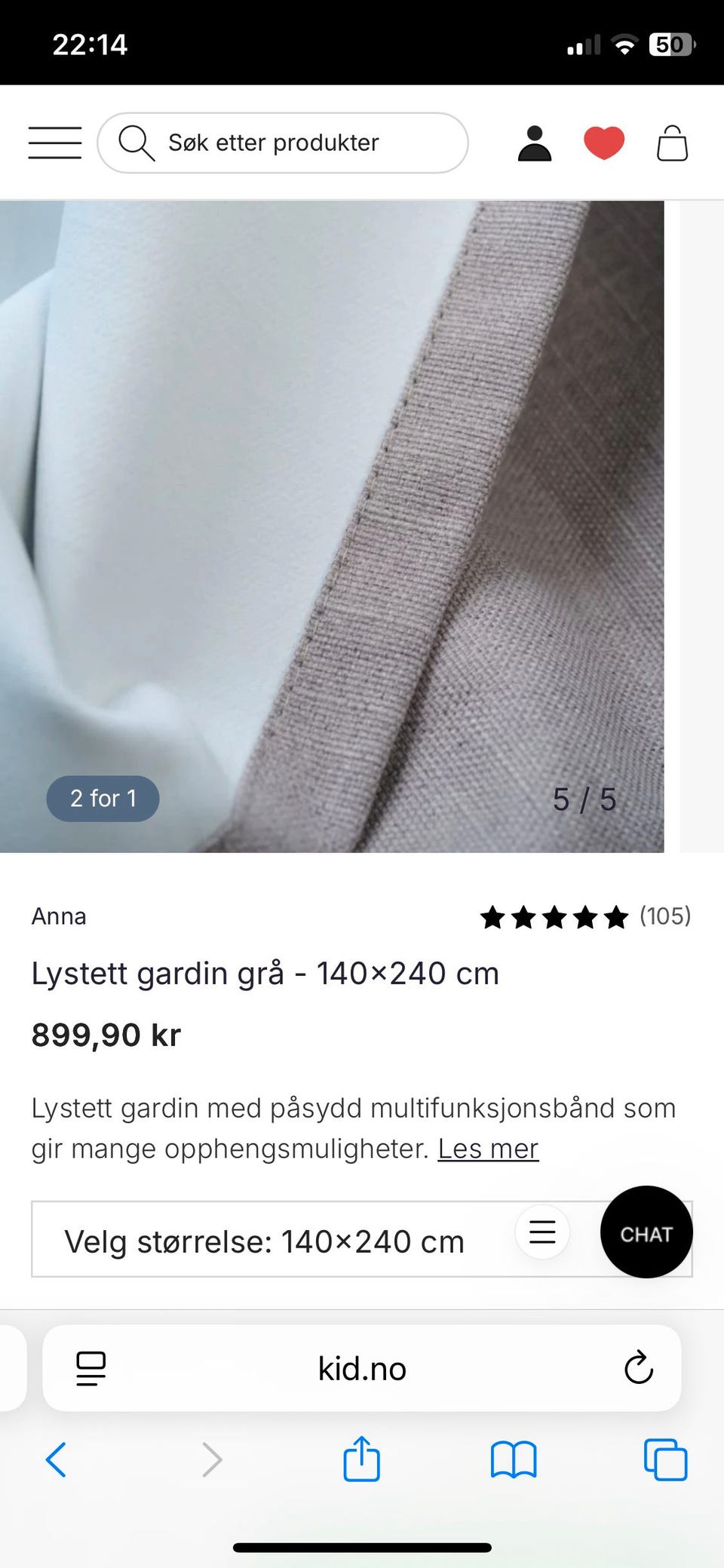
Task: Open the Safari share sheet
Action: pyautogui.click(x=362, y=1460)
